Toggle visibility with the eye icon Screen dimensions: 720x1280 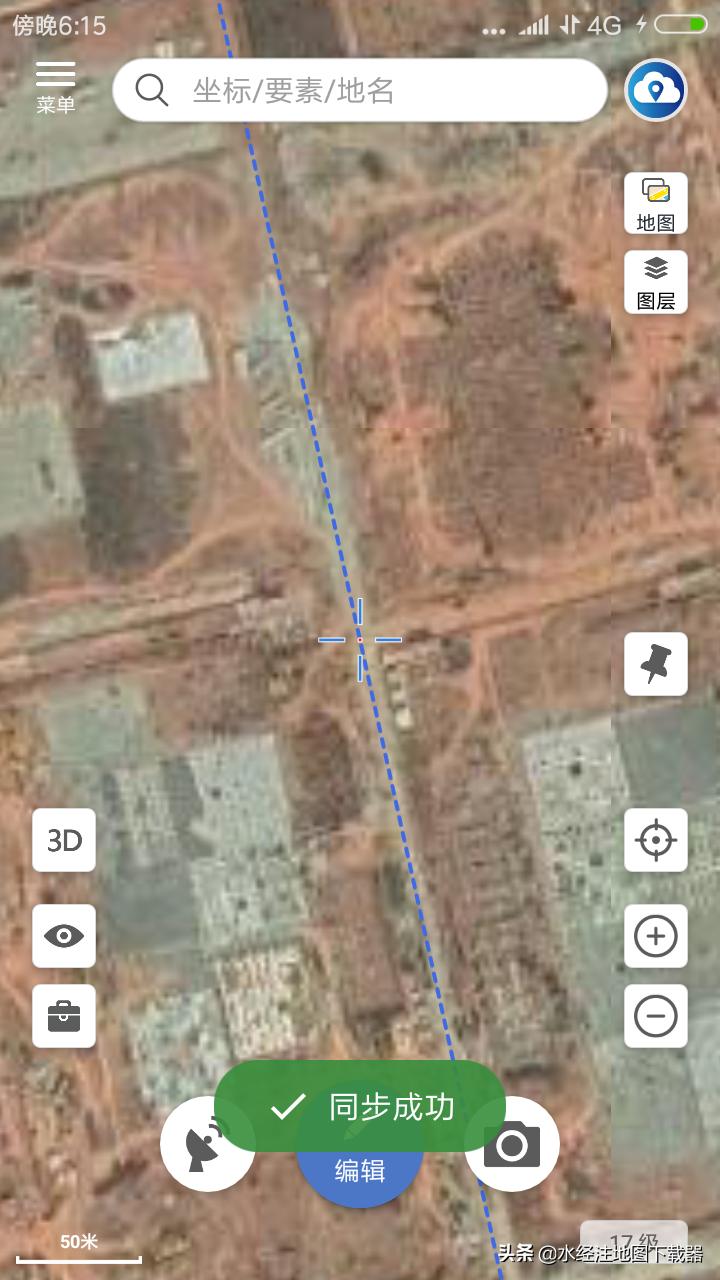pyautogui.click(x=64, y=936)
